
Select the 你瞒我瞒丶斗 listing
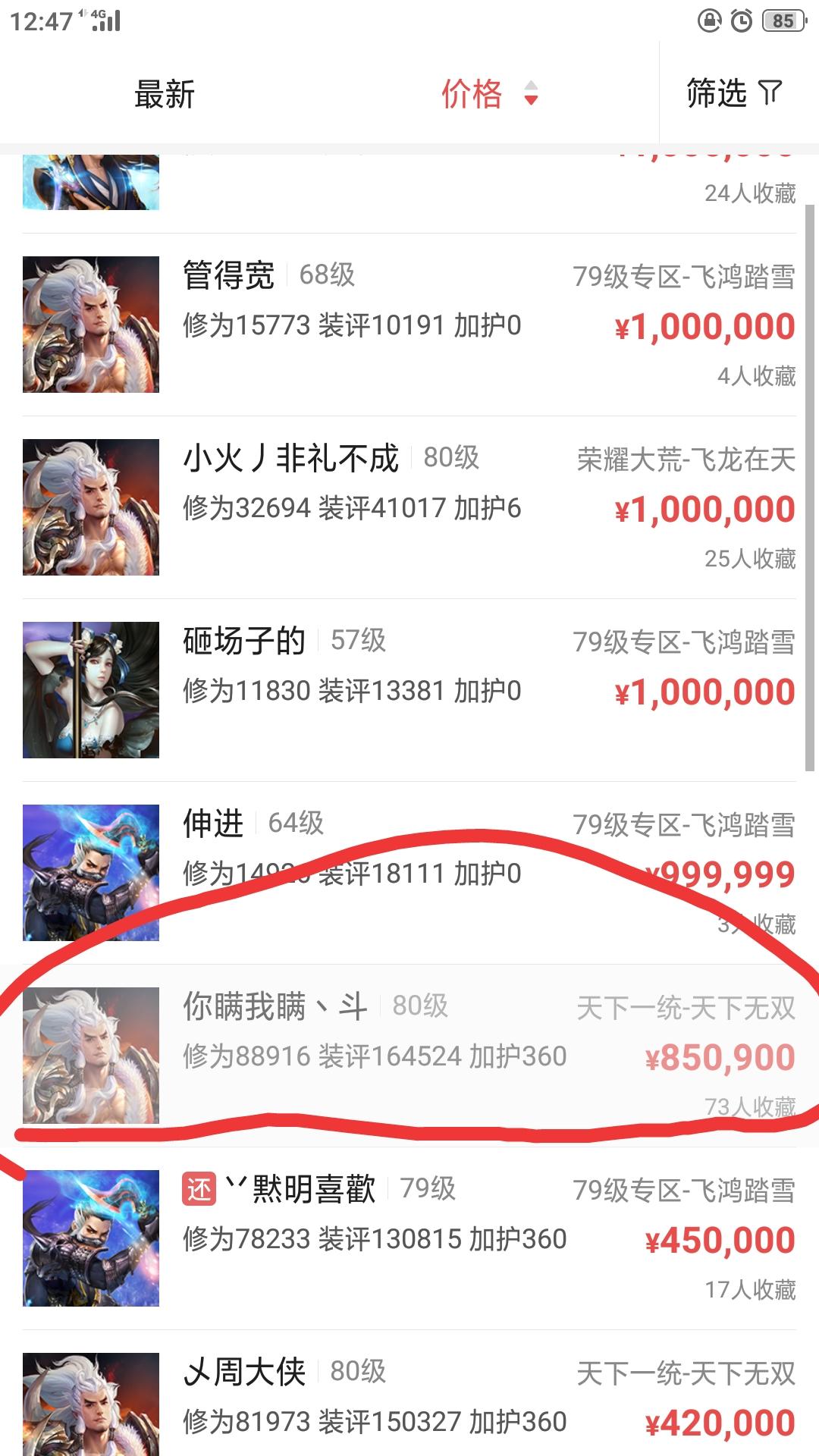pyautogui.click(x=409, y=1056)
